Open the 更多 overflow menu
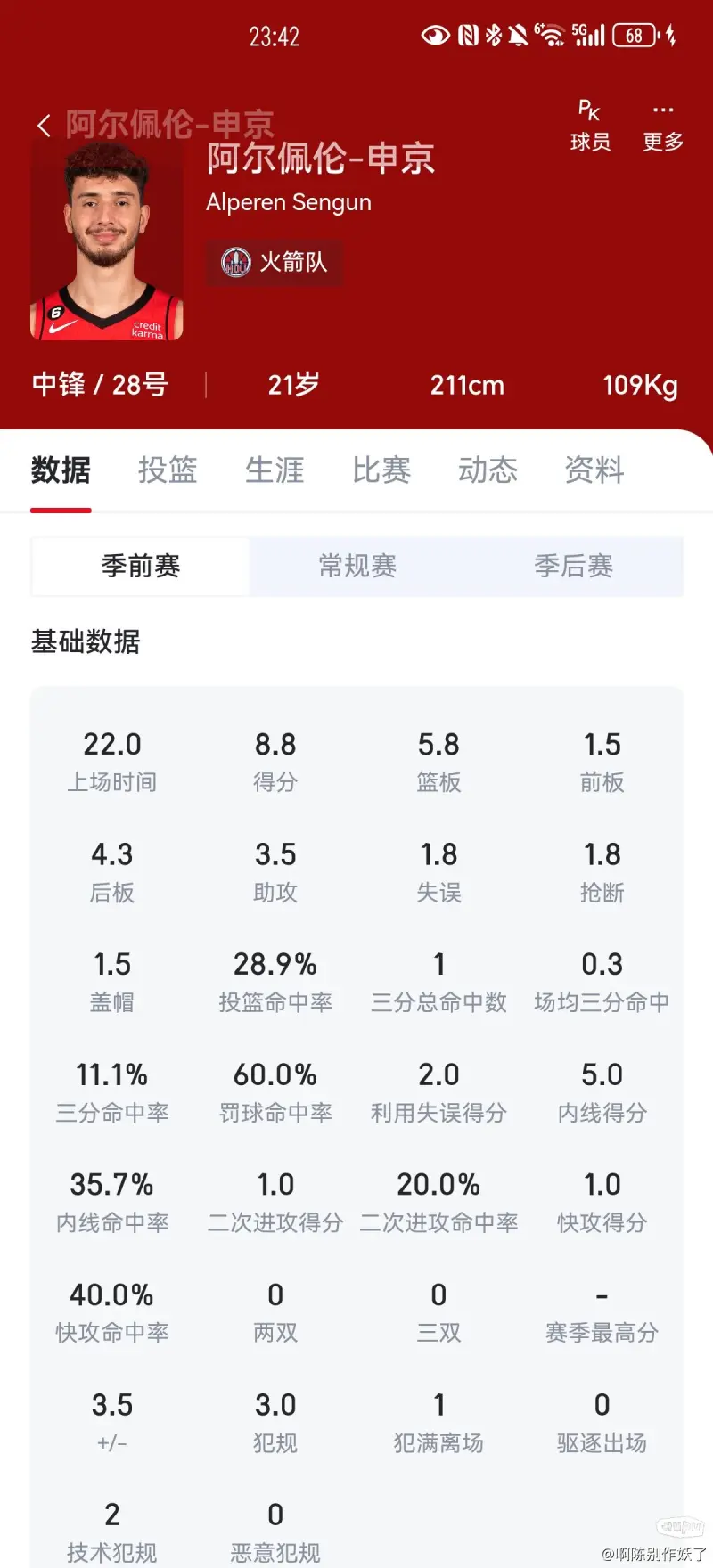Image resolution: width=713 pixels, height=1568 pixels. tap(663, 126)
